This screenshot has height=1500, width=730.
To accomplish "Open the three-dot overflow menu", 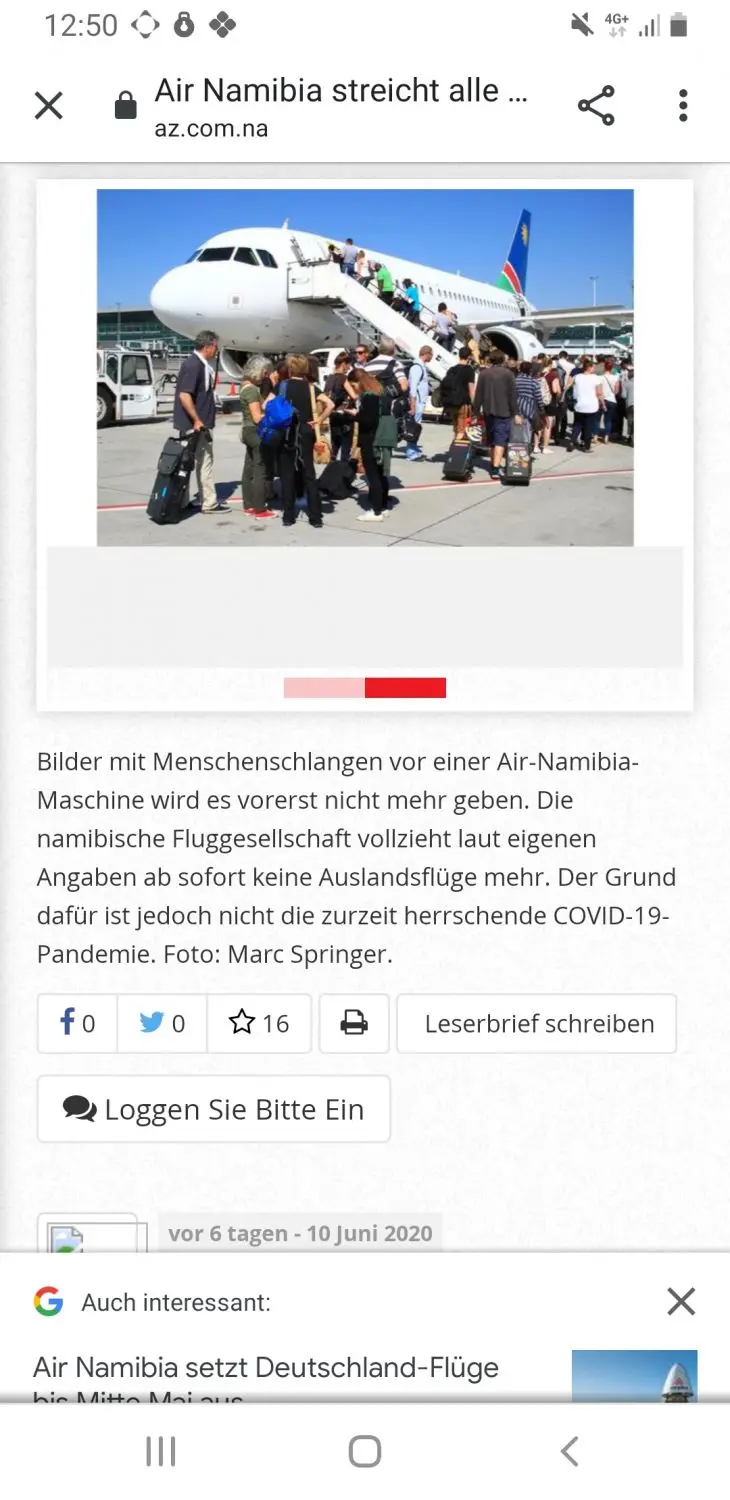I will point(683,105).
